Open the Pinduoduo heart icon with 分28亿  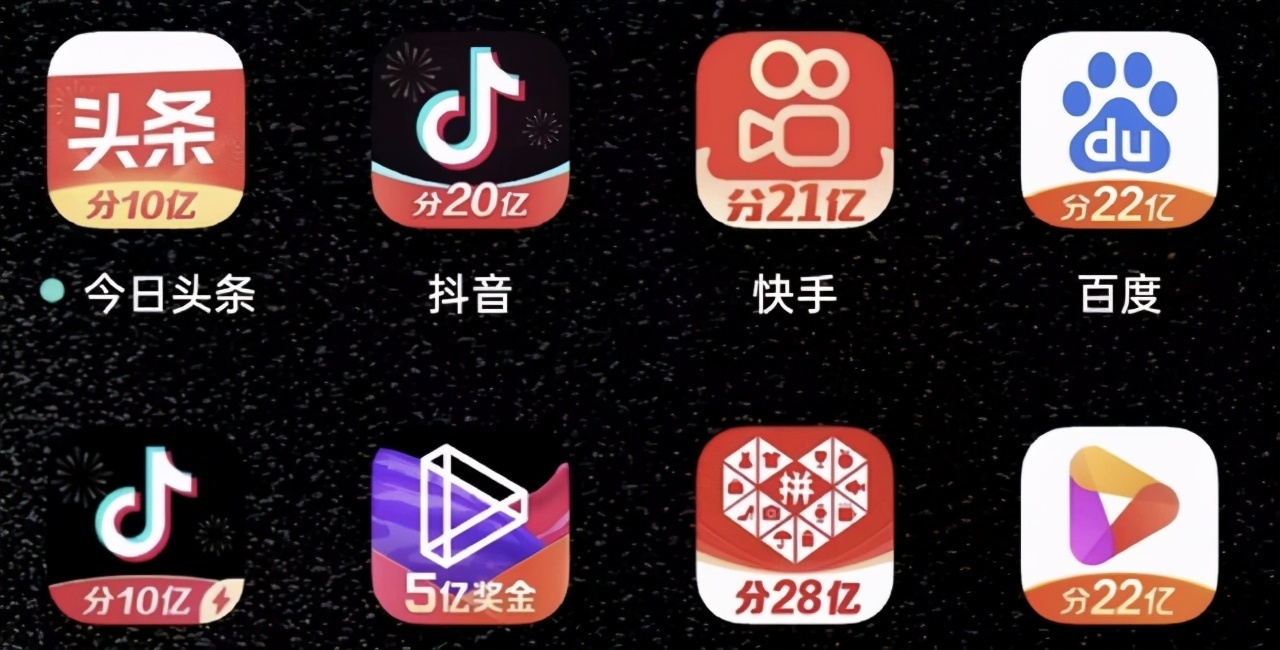pos(794,526)
